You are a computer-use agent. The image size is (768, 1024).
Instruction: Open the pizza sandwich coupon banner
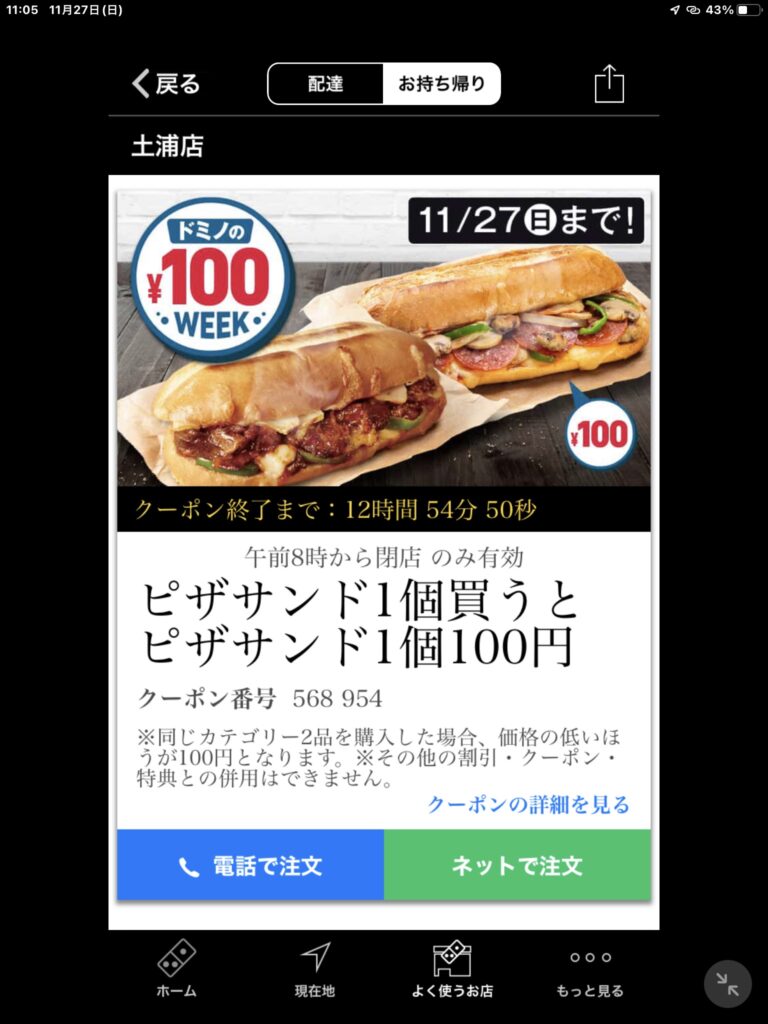(384, 340)
